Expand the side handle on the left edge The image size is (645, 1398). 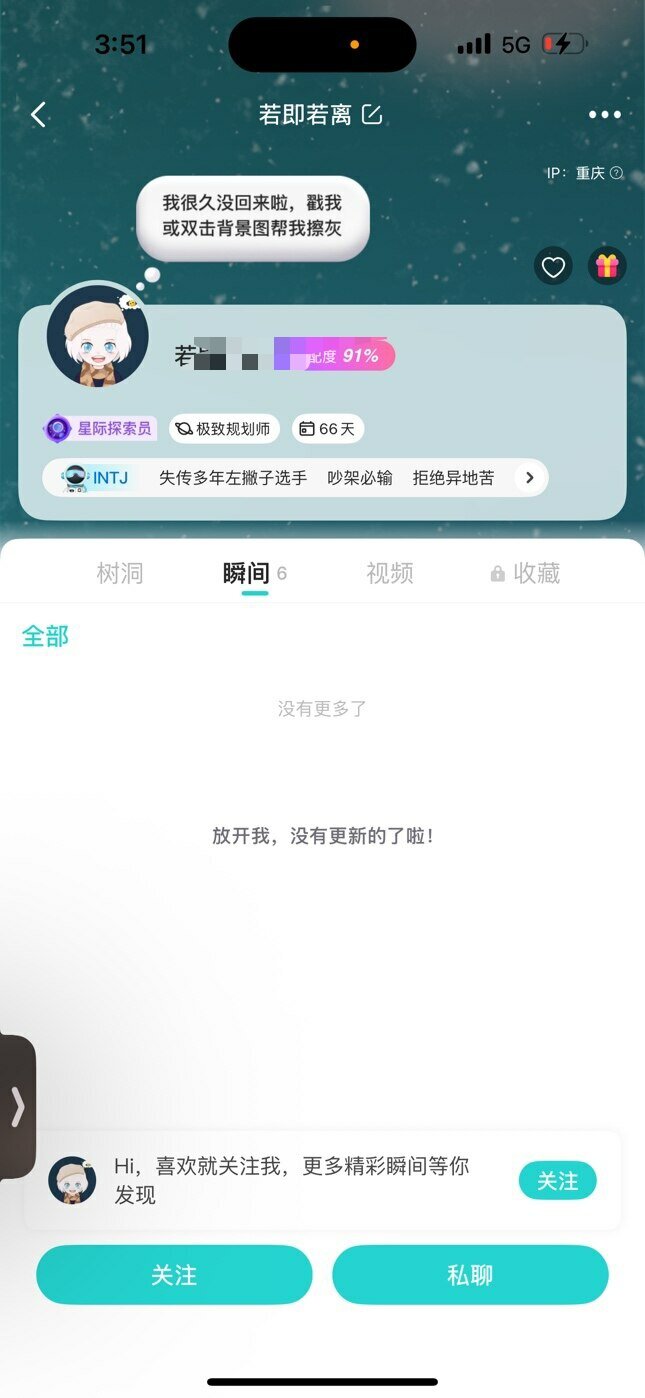(17, 1106)
